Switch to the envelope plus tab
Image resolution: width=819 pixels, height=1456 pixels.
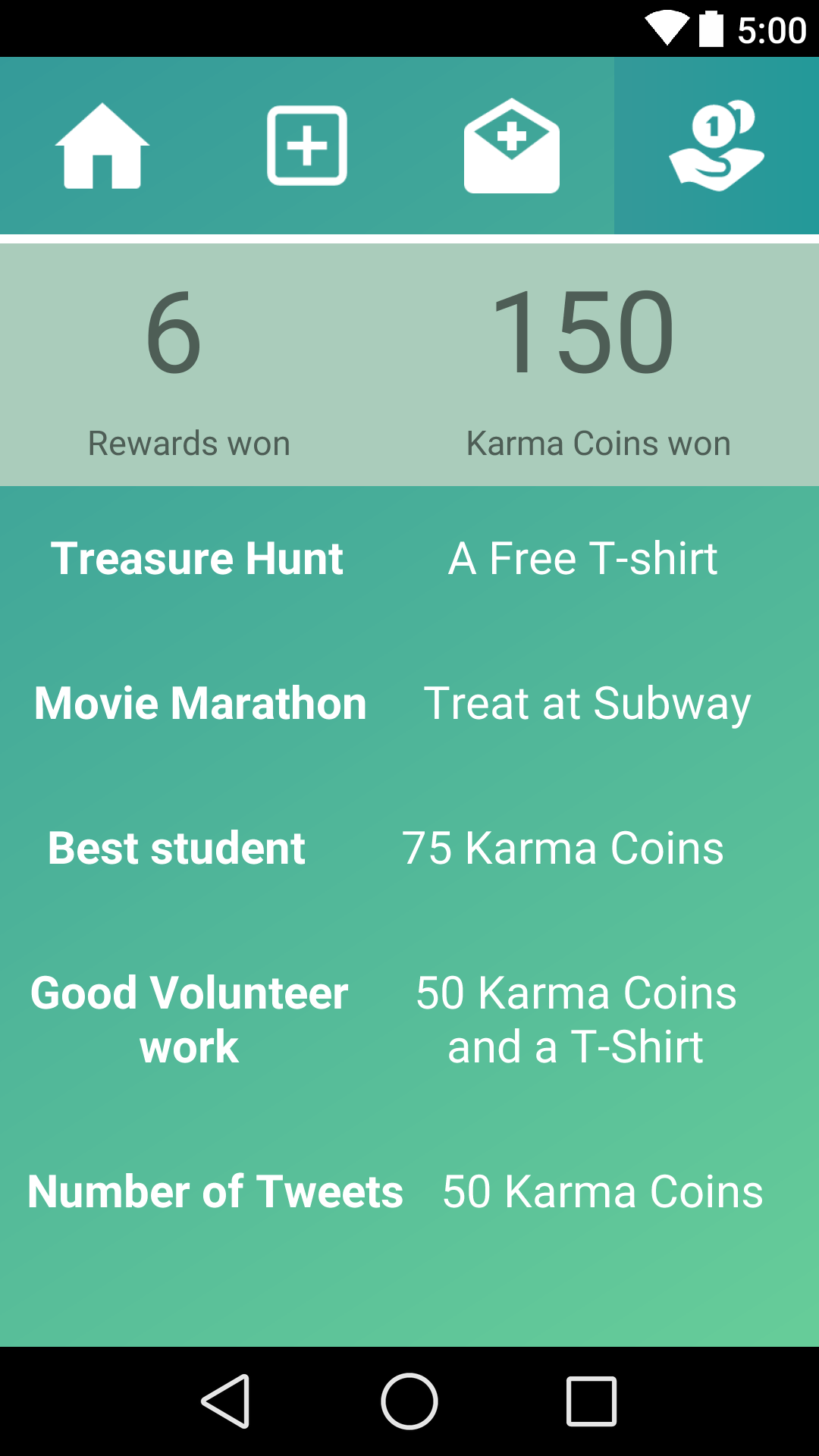pyautogui.click(x=512, y=146)
